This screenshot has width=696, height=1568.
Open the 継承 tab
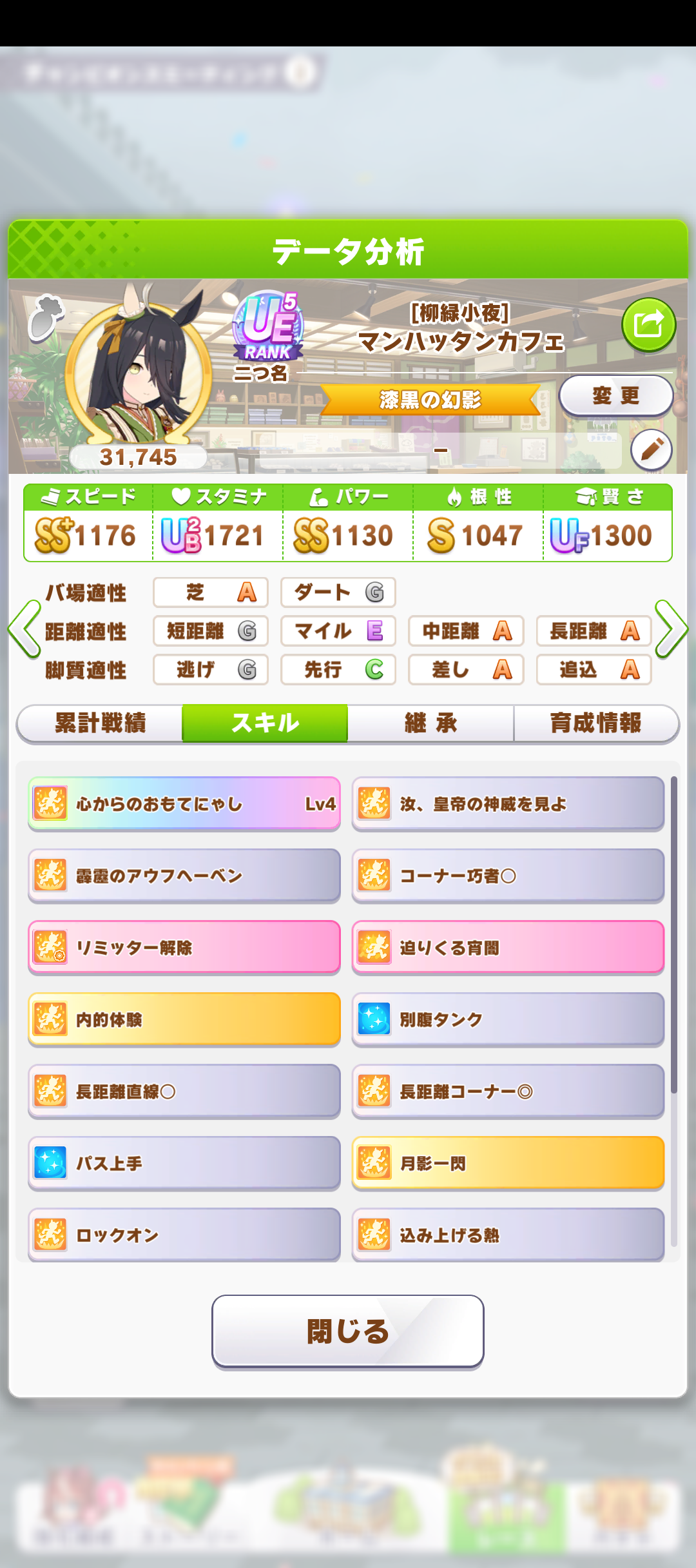point(430,723)
